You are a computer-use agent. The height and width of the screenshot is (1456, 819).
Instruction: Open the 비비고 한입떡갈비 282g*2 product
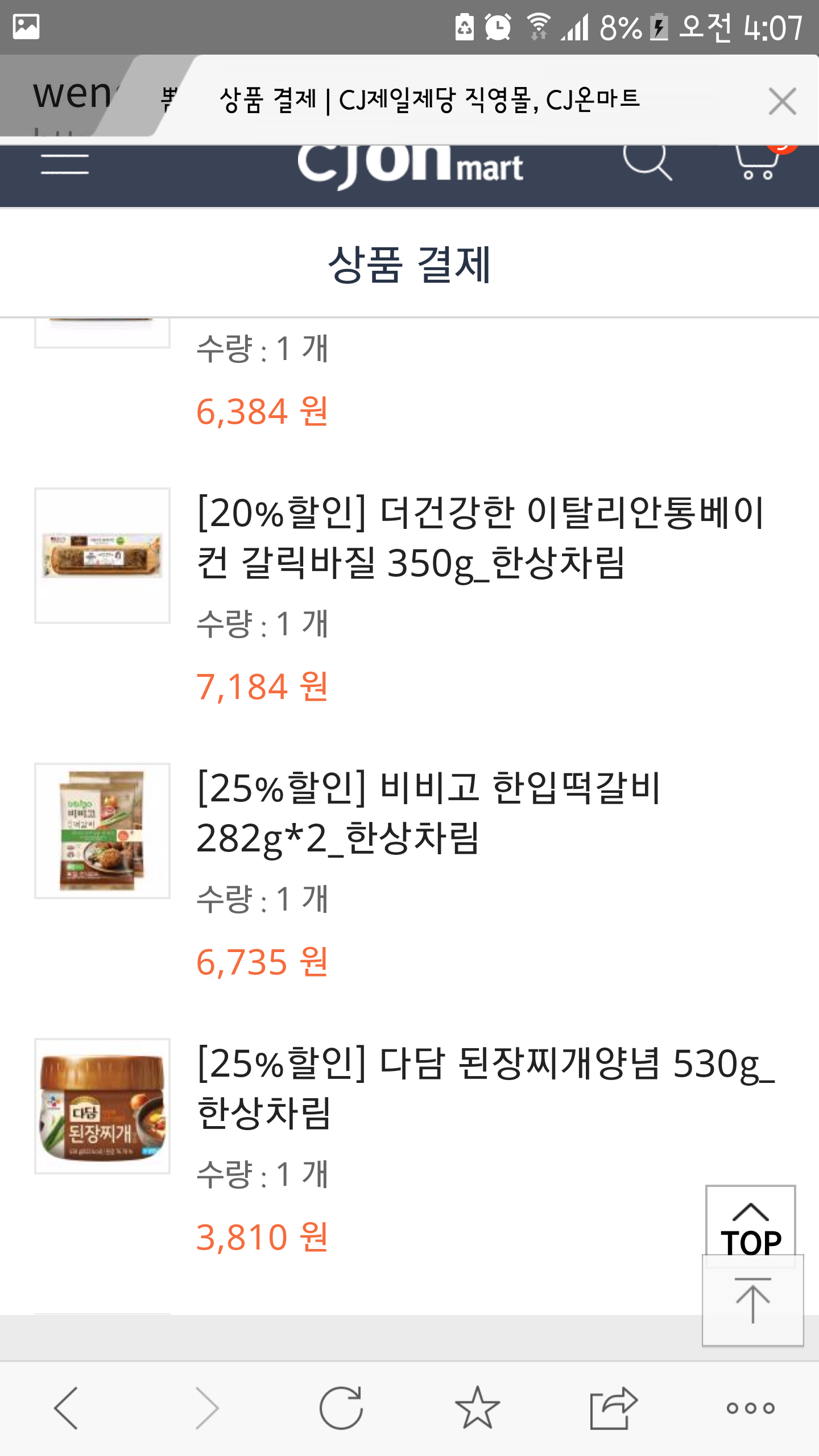428,813
